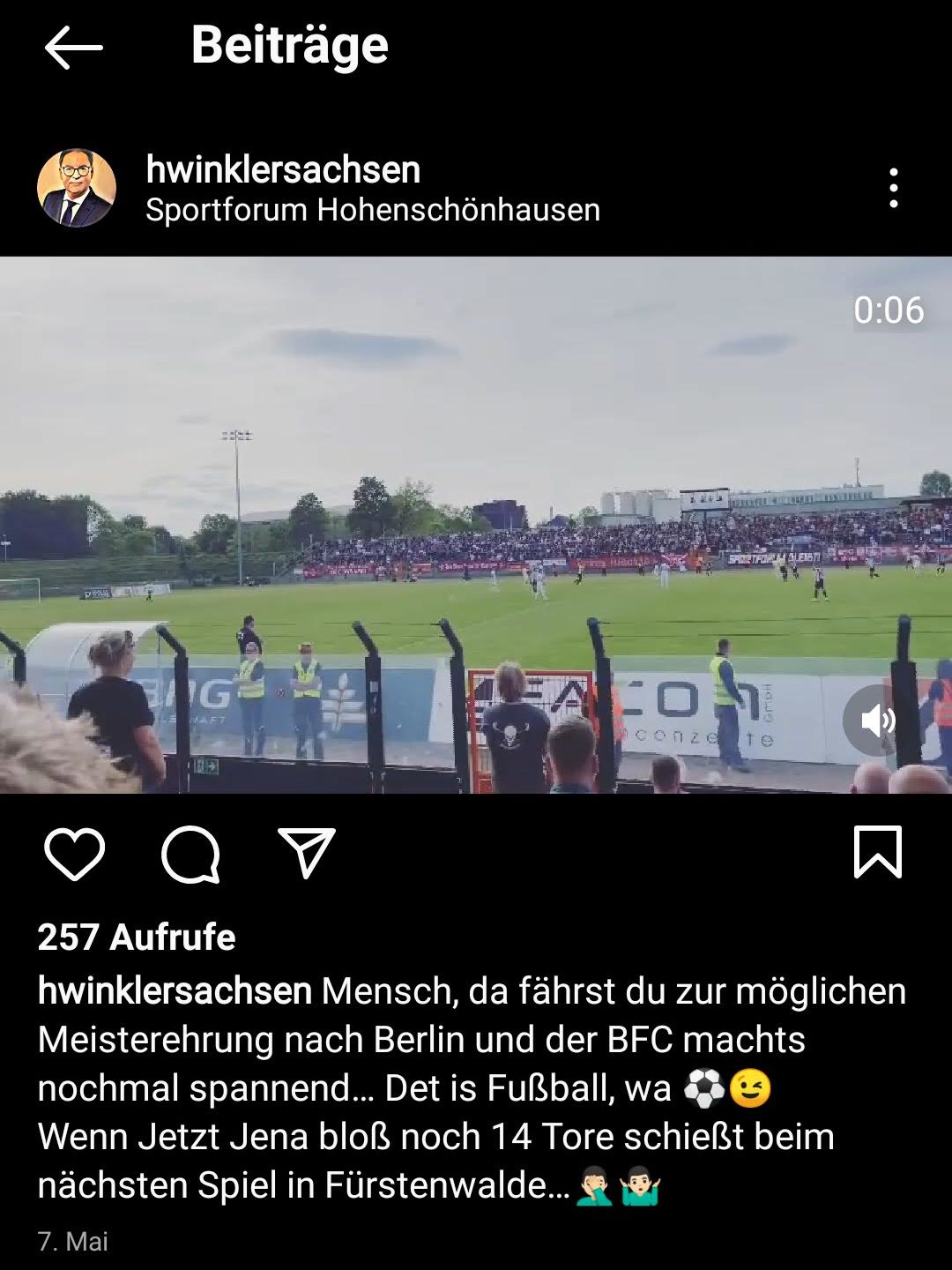
Task: Mute the video sound
Action: pos(876,721)
